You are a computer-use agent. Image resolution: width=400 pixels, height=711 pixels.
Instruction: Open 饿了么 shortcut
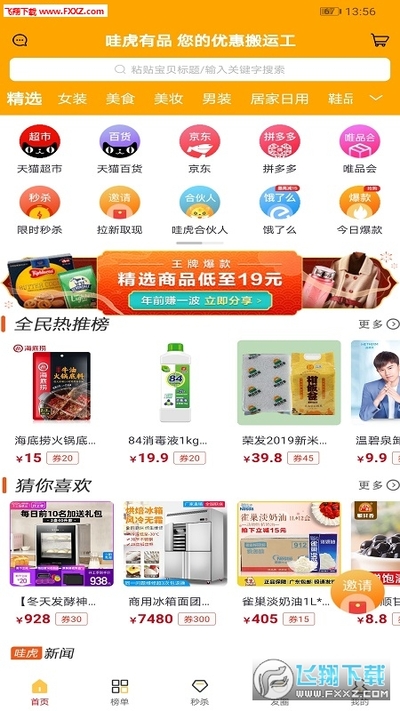(280, 210)
